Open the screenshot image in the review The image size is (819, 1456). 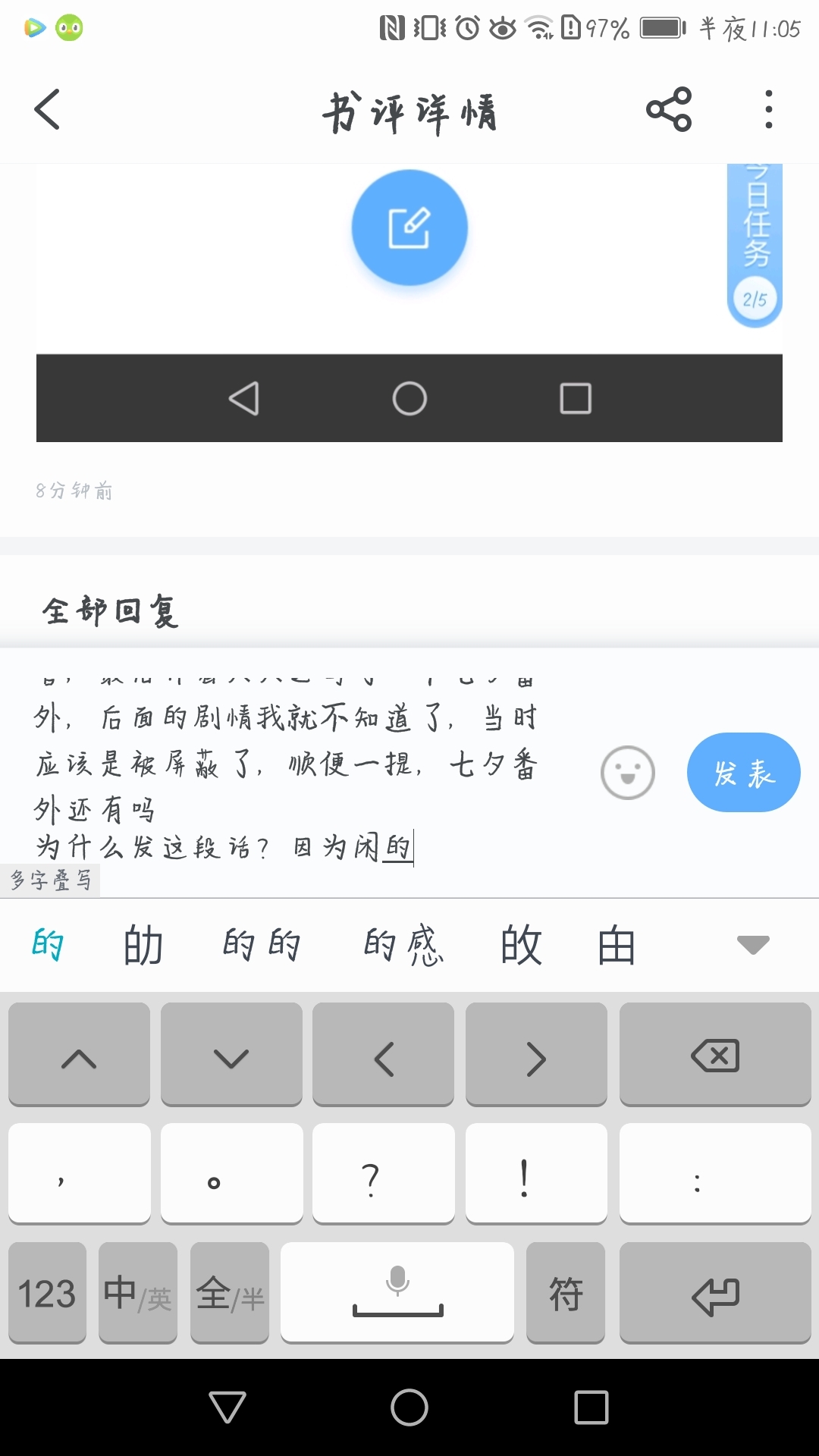(x=409, y=303)
